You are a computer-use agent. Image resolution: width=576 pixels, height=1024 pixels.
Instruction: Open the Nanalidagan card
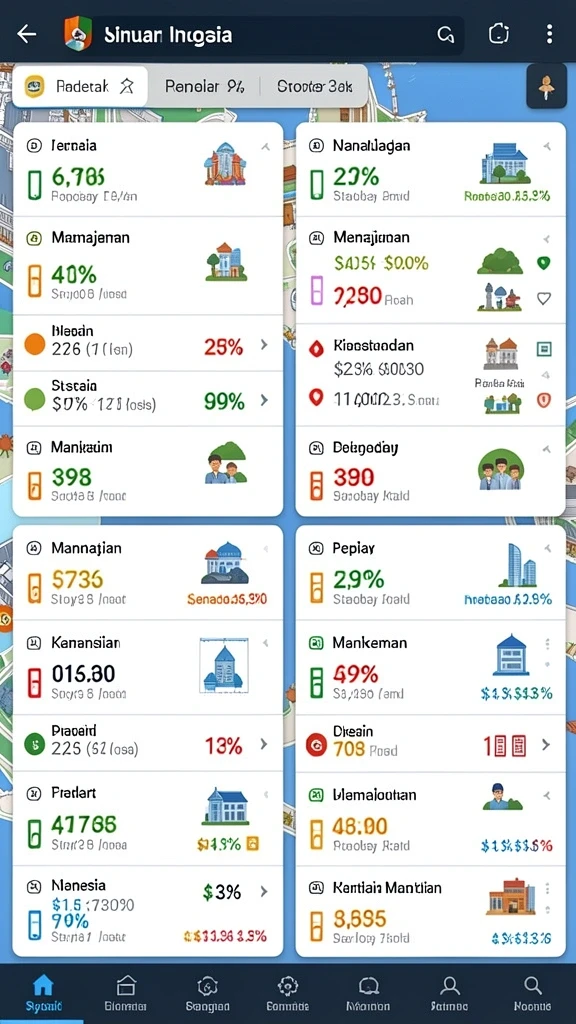point(430,170)
